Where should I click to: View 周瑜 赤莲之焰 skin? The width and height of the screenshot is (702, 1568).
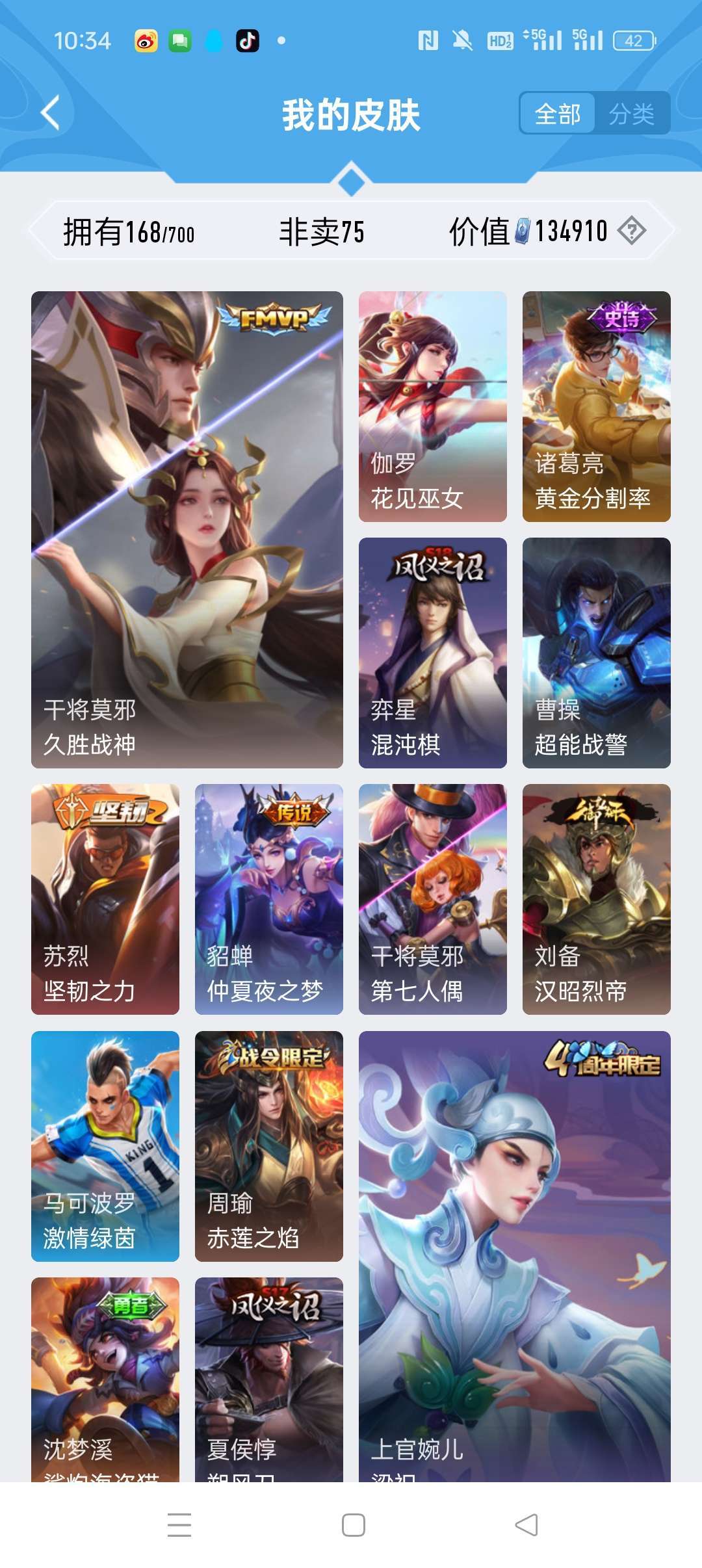[x=269, y=1146]
